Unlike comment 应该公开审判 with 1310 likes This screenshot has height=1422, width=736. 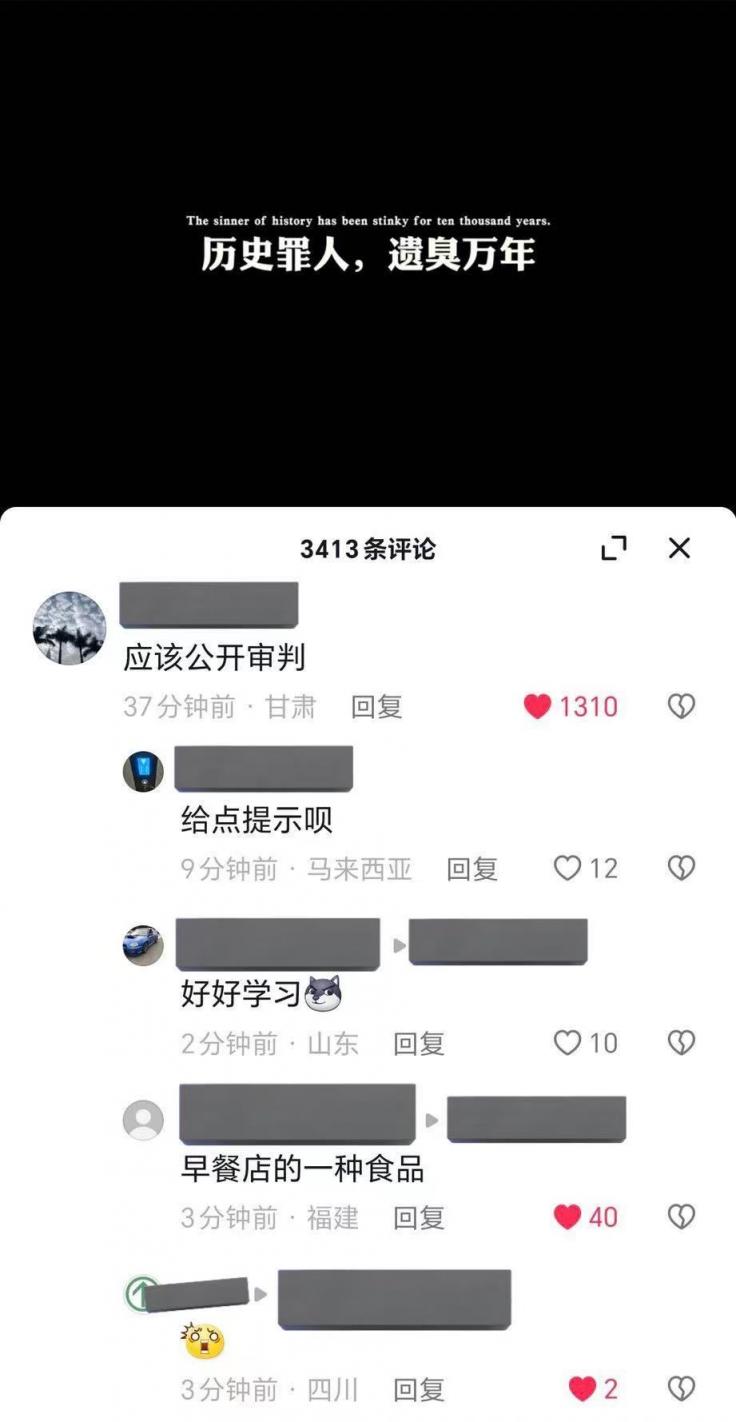click(538, 707)
